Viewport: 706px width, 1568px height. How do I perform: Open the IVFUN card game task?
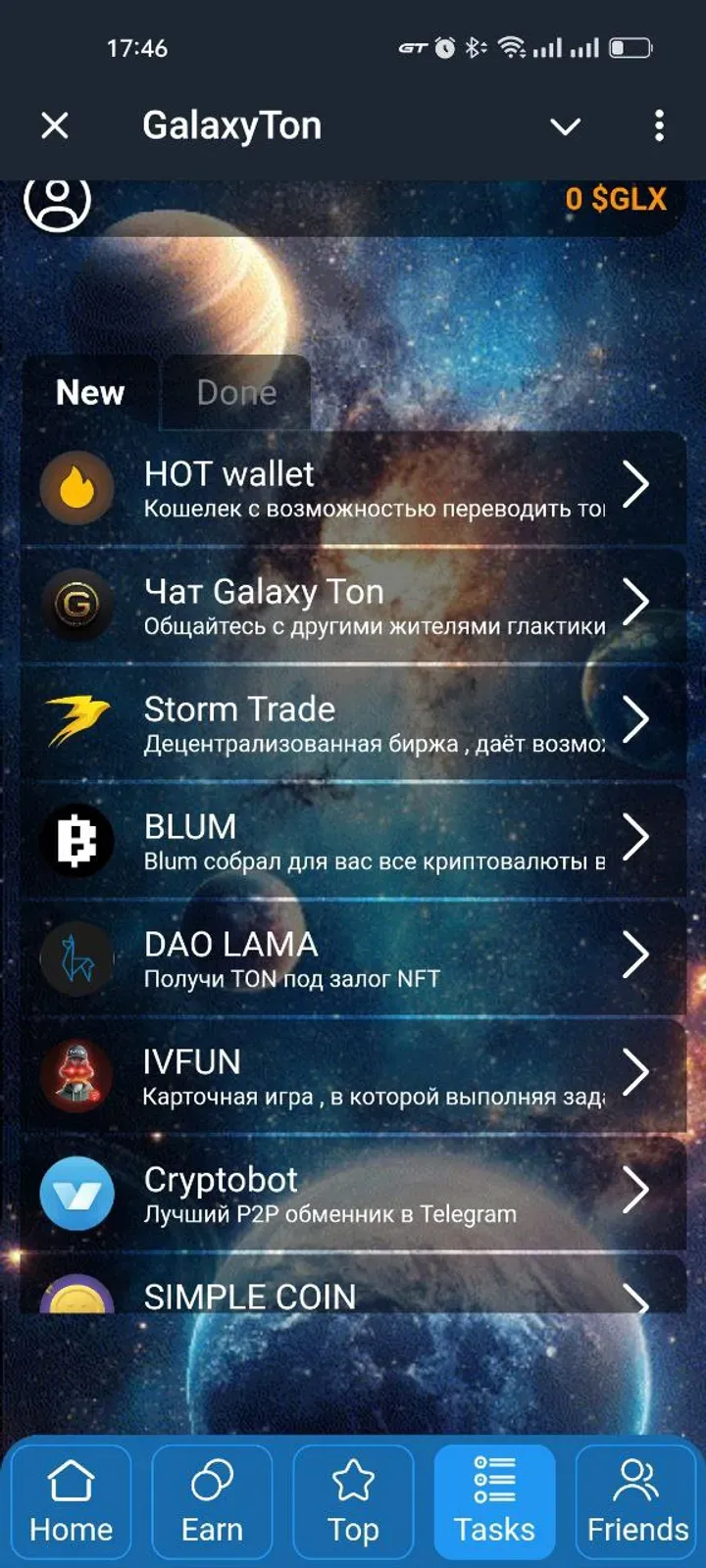(353, 1076)
